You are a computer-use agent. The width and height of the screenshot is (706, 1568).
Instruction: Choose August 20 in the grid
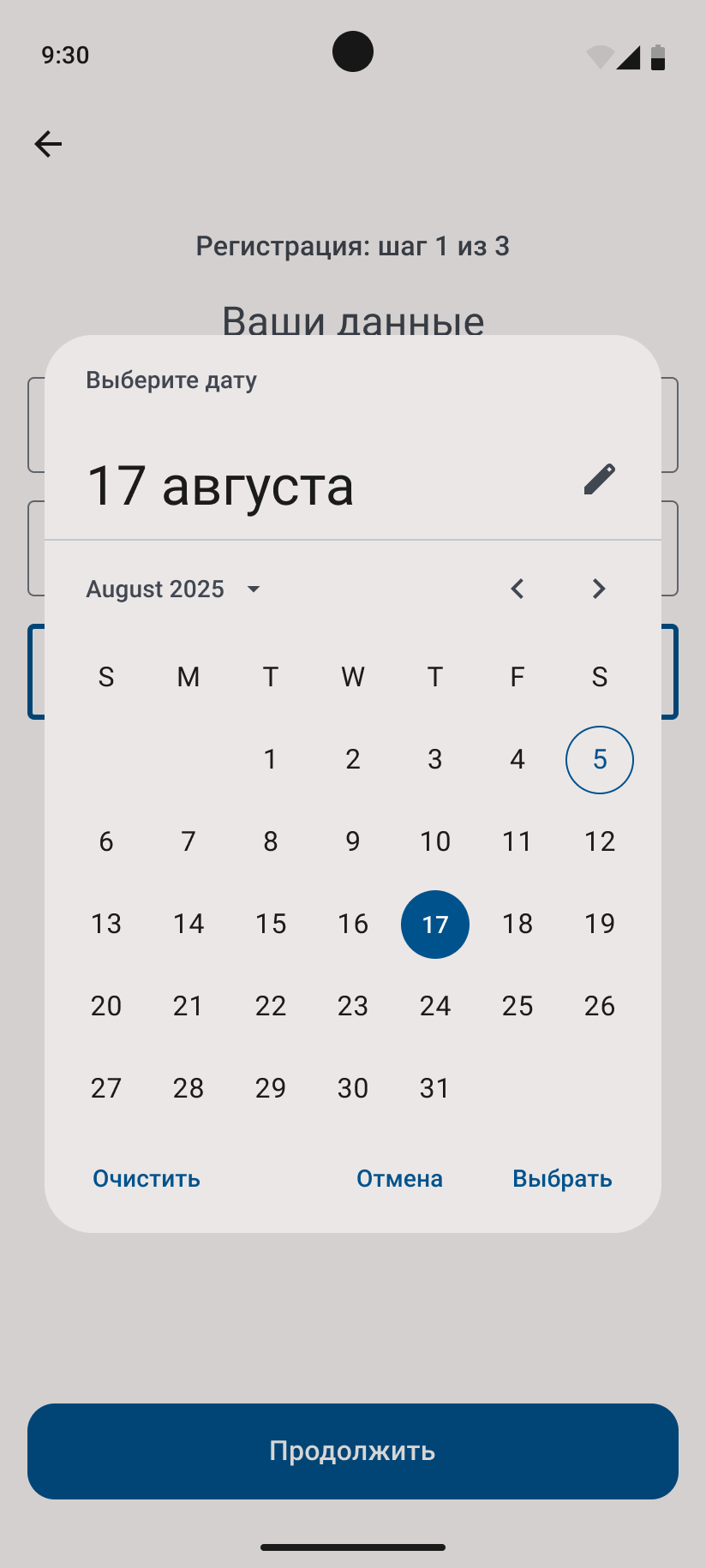(106, 1007)
